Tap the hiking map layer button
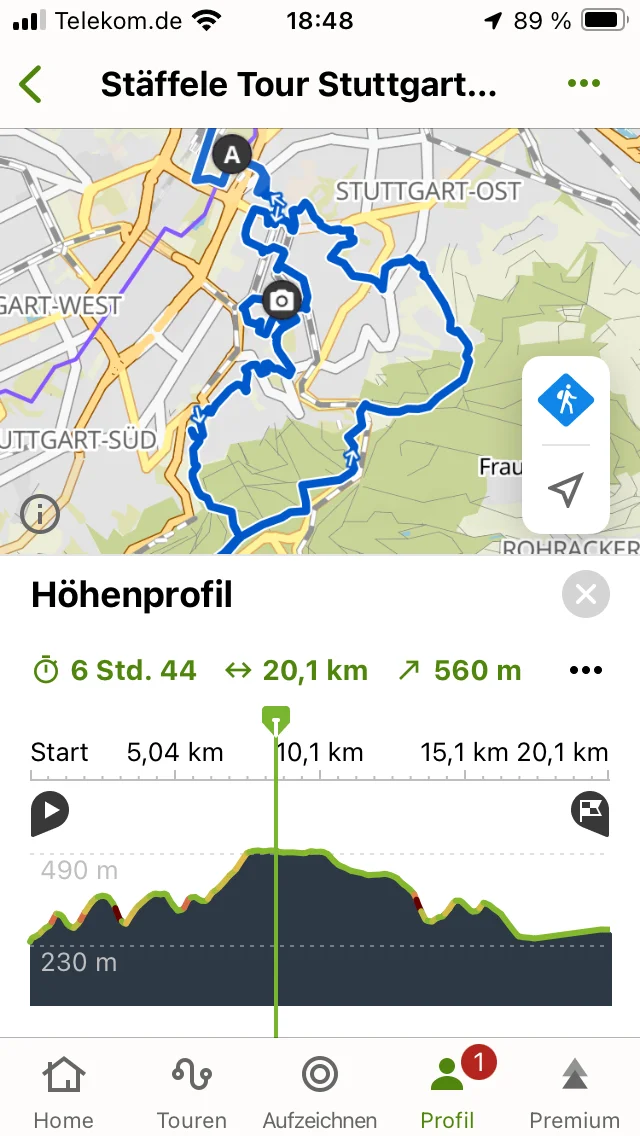Viewport: 640px width, 1136px height. (x=566, y=401)
